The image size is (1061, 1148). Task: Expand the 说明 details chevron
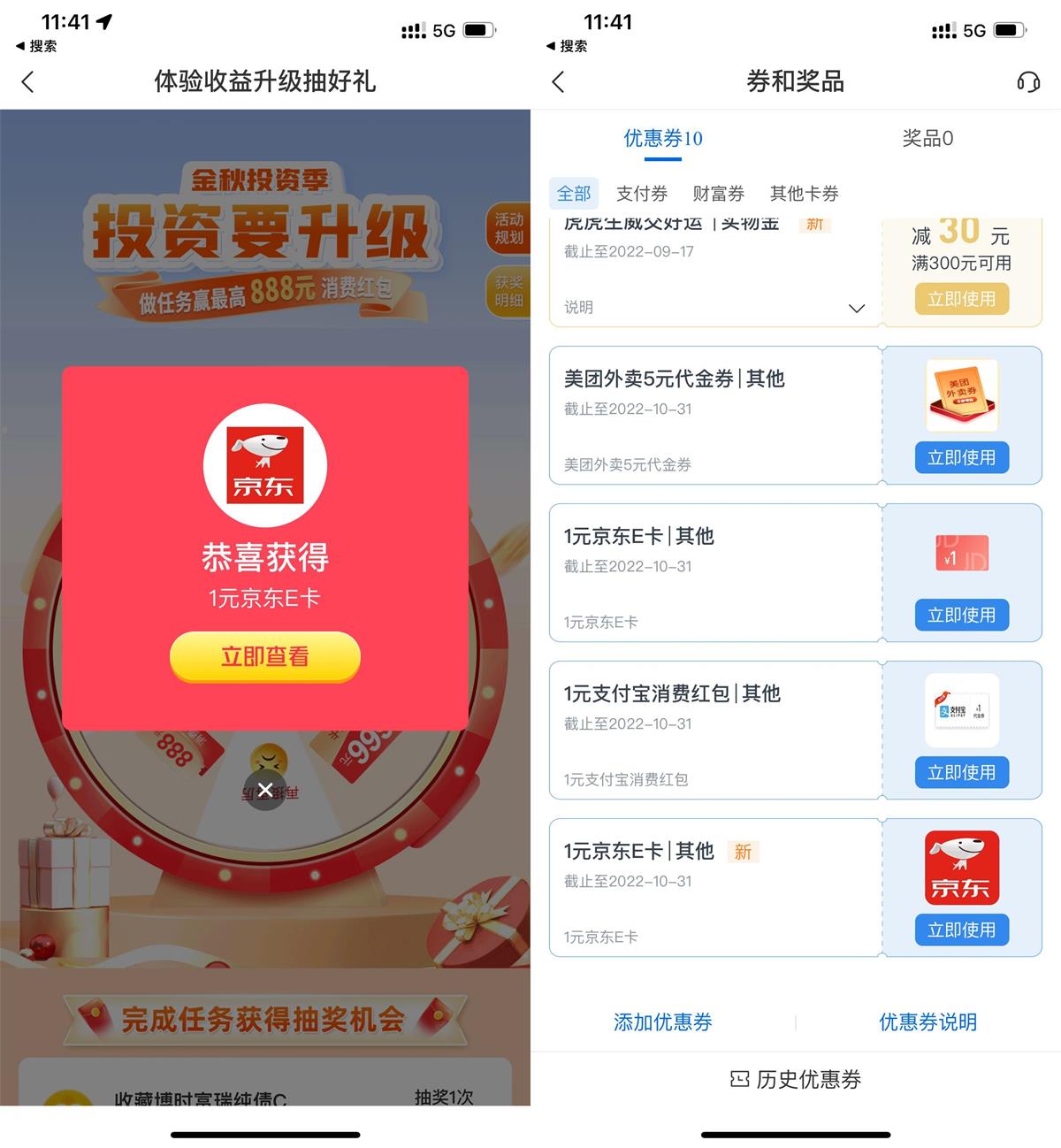tap(856, 308)
